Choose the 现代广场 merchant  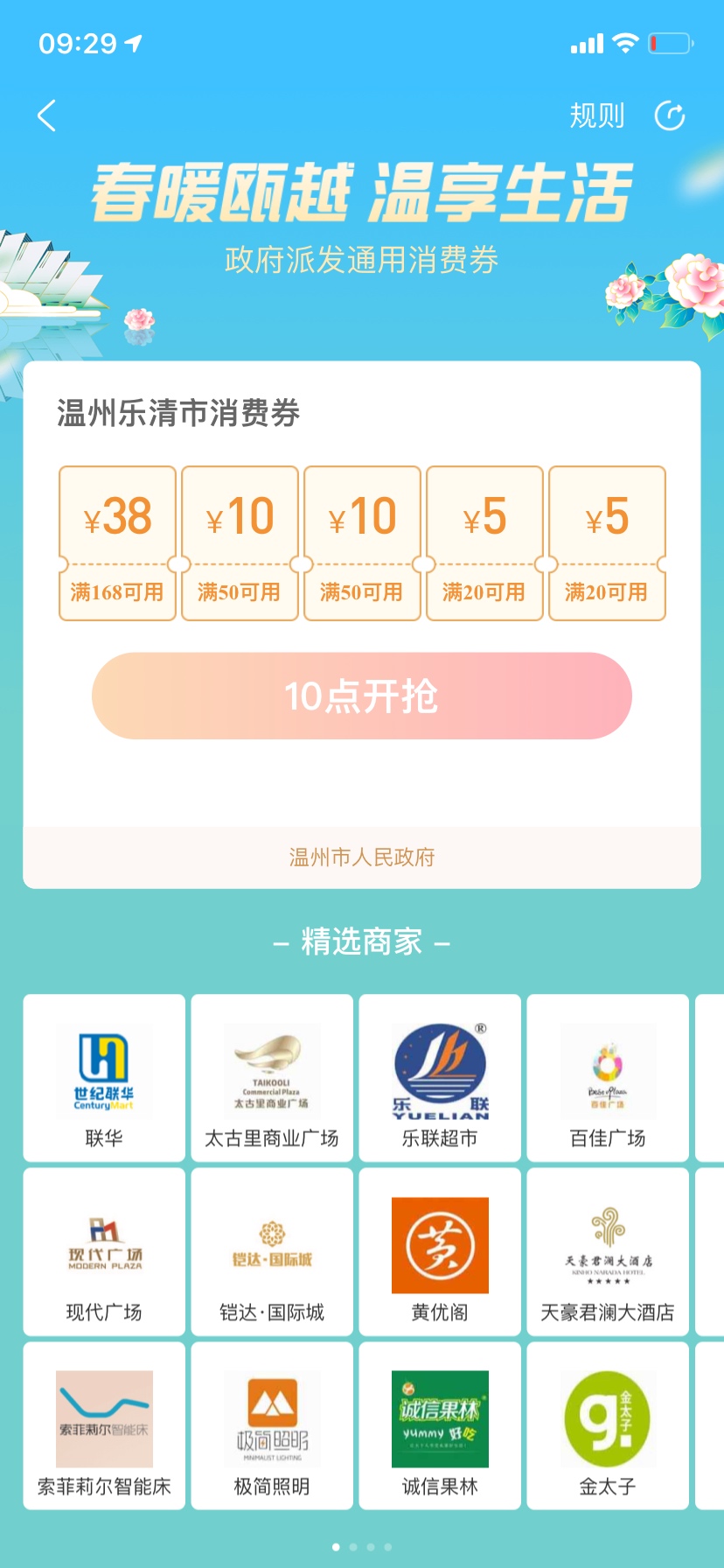[104, 1252]
